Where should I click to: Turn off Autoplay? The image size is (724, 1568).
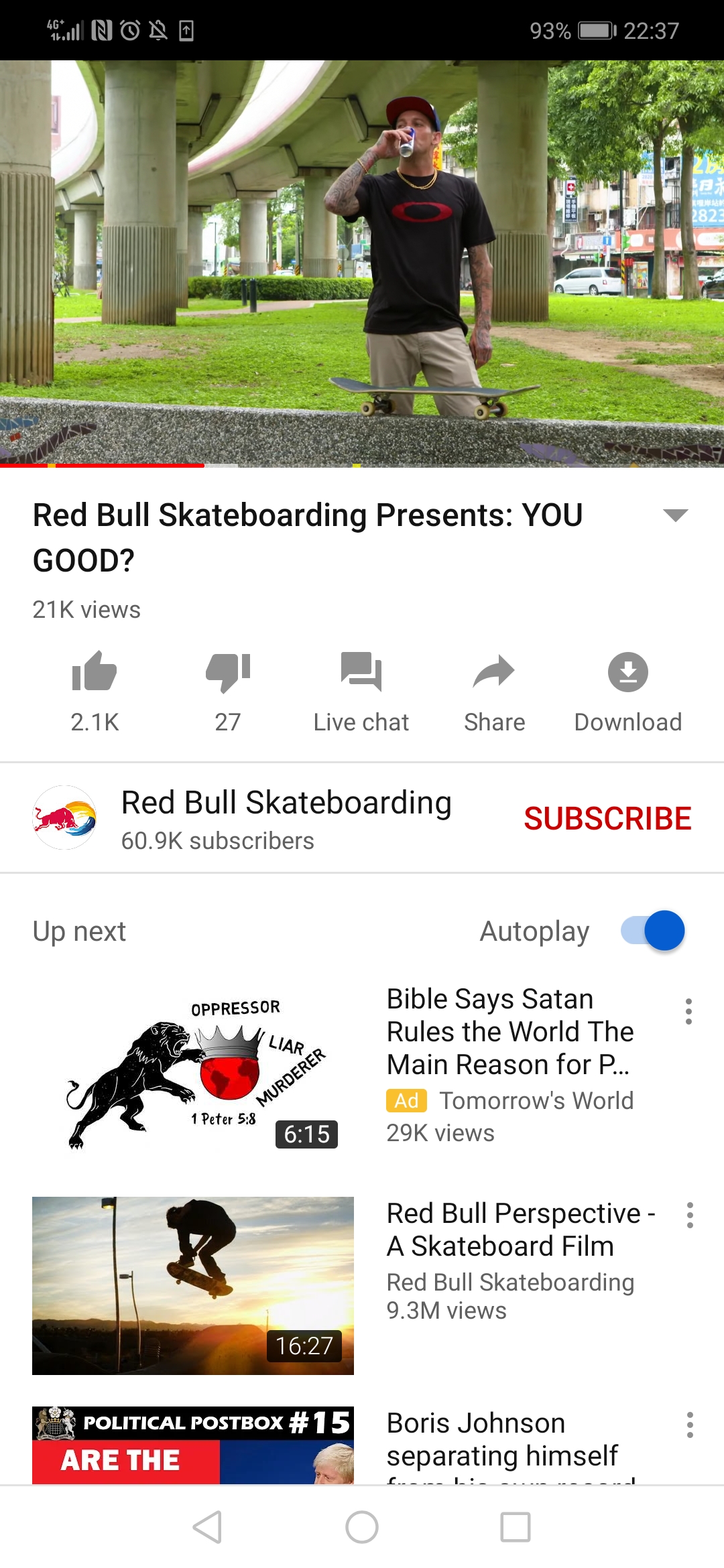(653, 931)
